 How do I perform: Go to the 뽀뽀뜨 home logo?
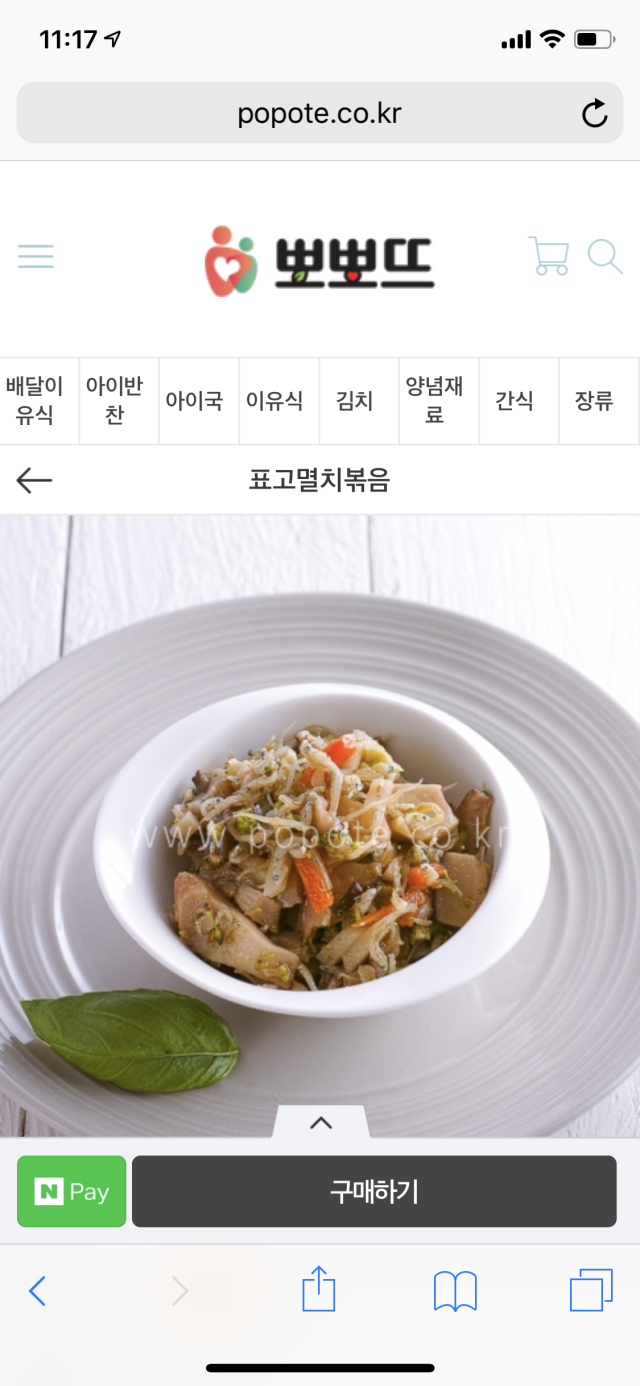pyautogui.click(x=320, y=260)
